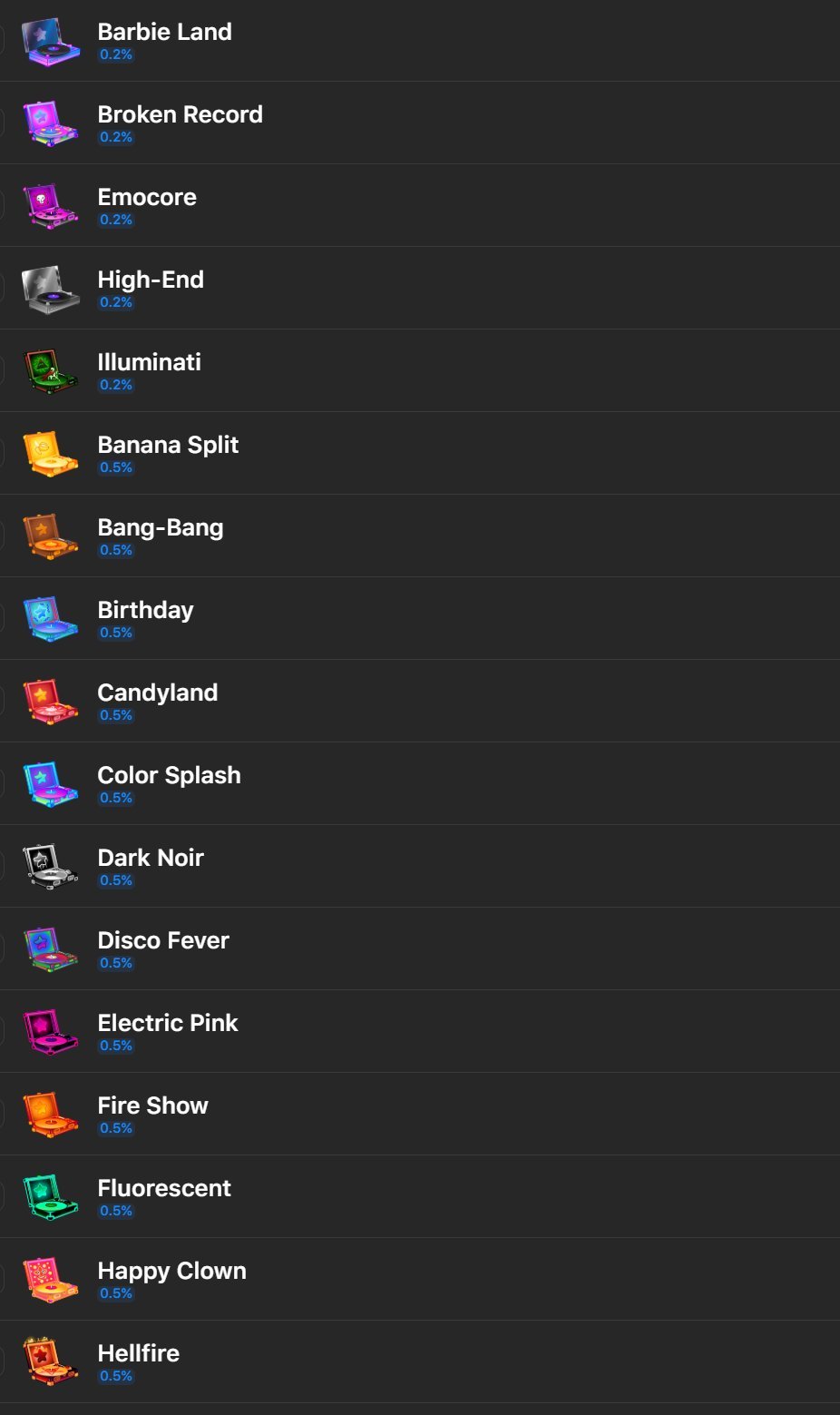Select Bang-Bang from the list
This screenshot has height=1415, width=840.
(x=420, y=536)
